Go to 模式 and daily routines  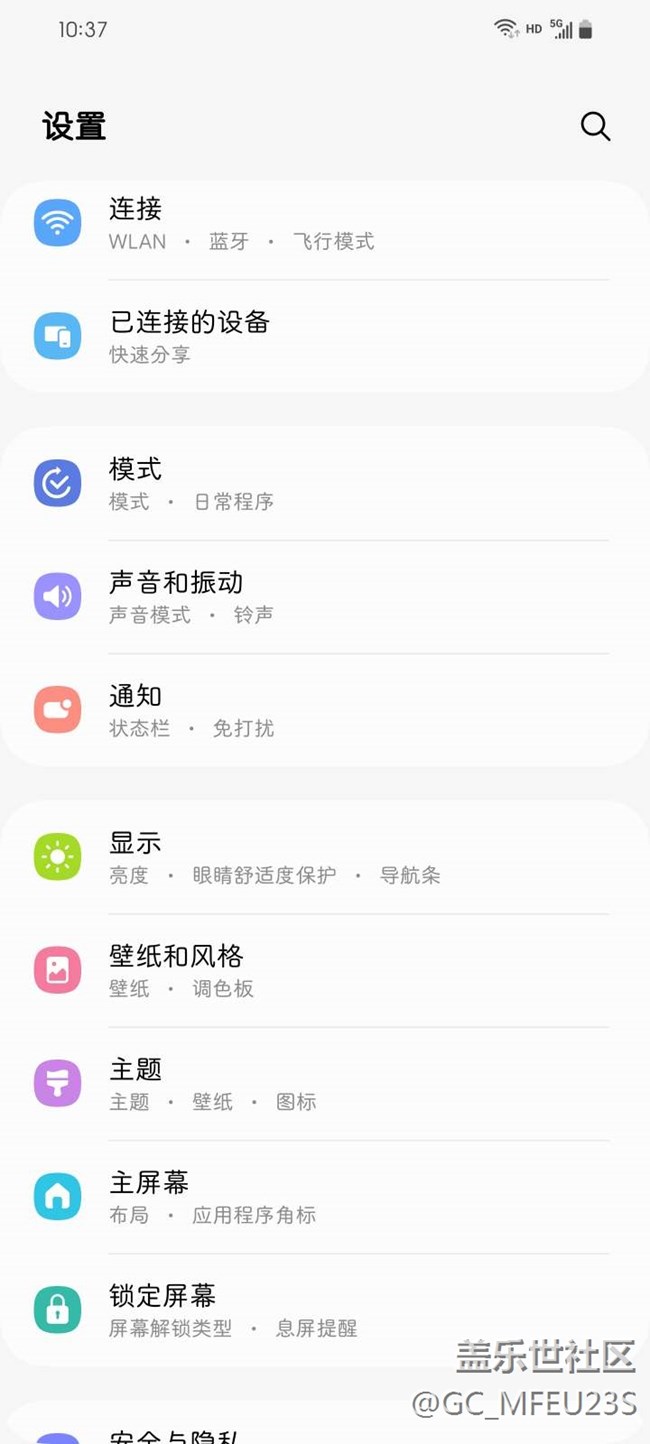coord(324,484)
